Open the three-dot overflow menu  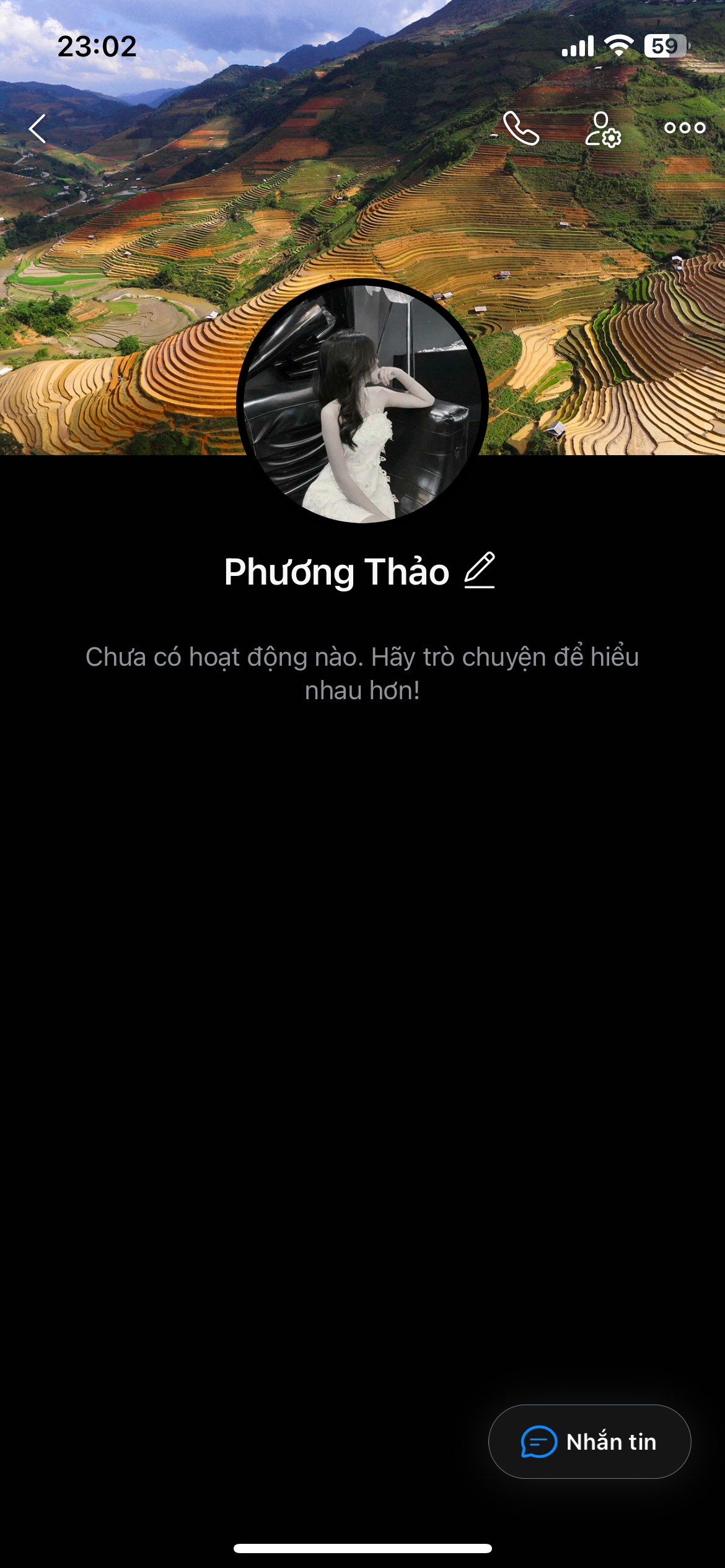point(685,128)
